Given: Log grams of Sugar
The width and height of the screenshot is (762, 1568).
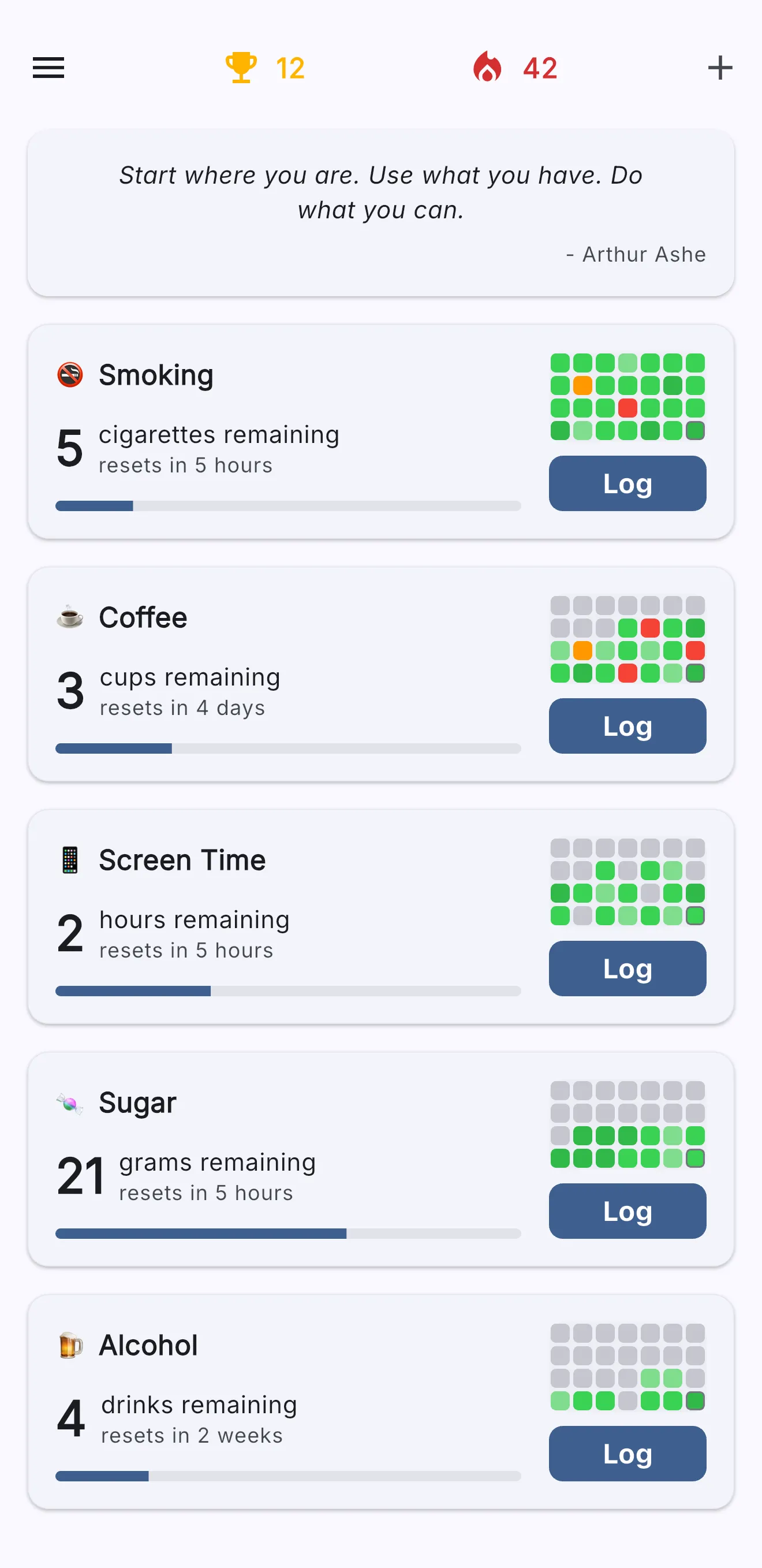Looking at the screenshot, I should [x=626, y=1211].
